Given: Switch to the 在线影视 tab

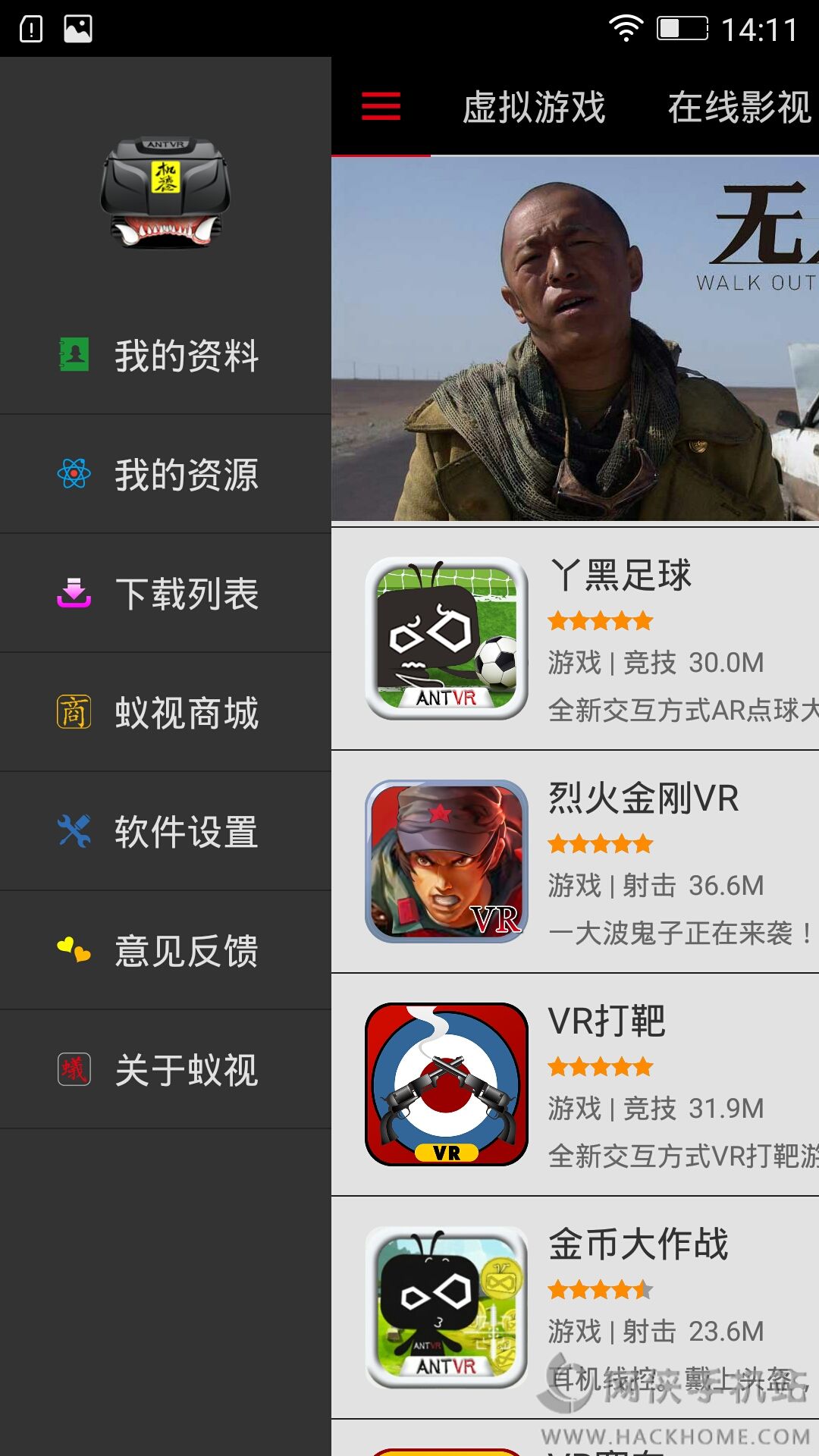Looking at the screenshot, I should [x=739, y=107].
